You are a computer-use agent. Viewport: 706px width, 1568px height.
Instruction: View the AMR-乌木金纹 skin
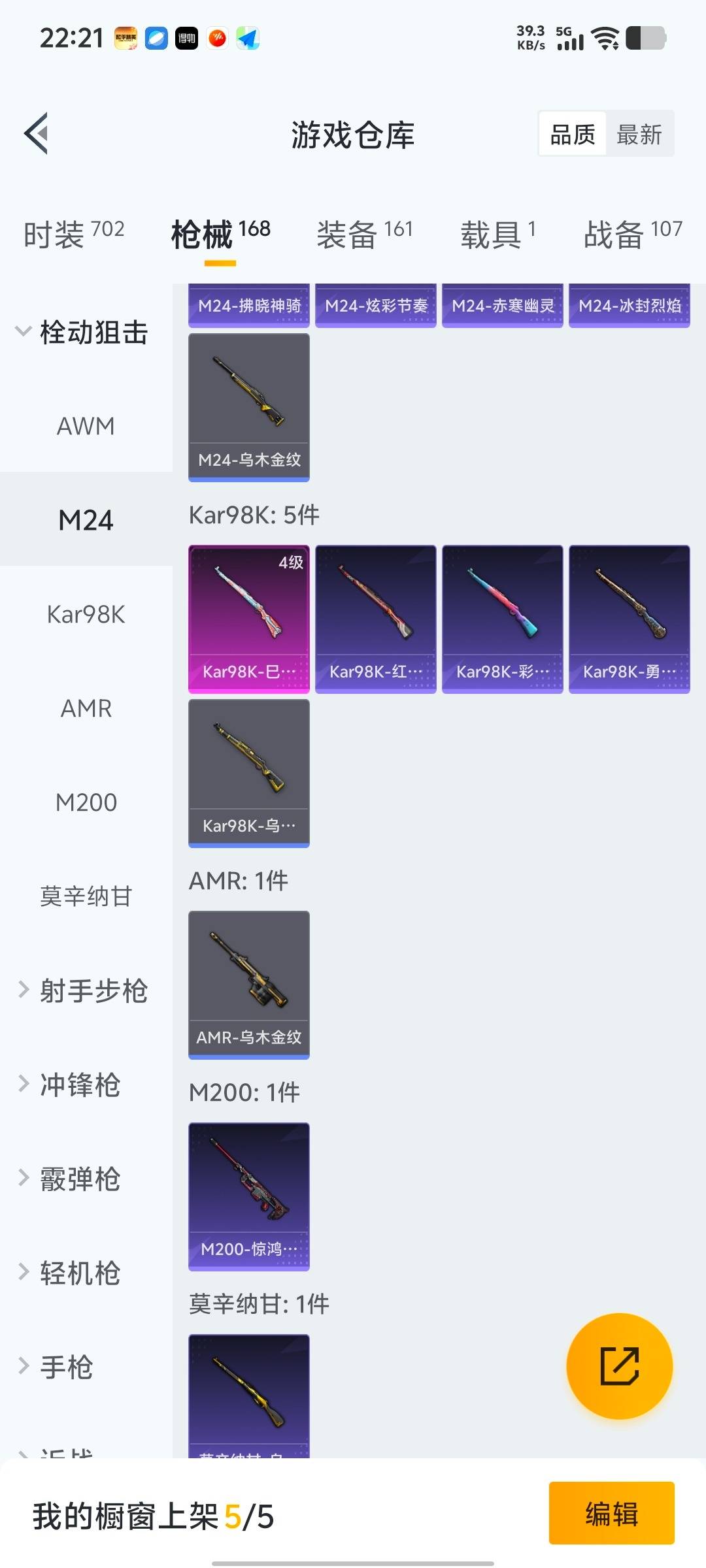248,984
